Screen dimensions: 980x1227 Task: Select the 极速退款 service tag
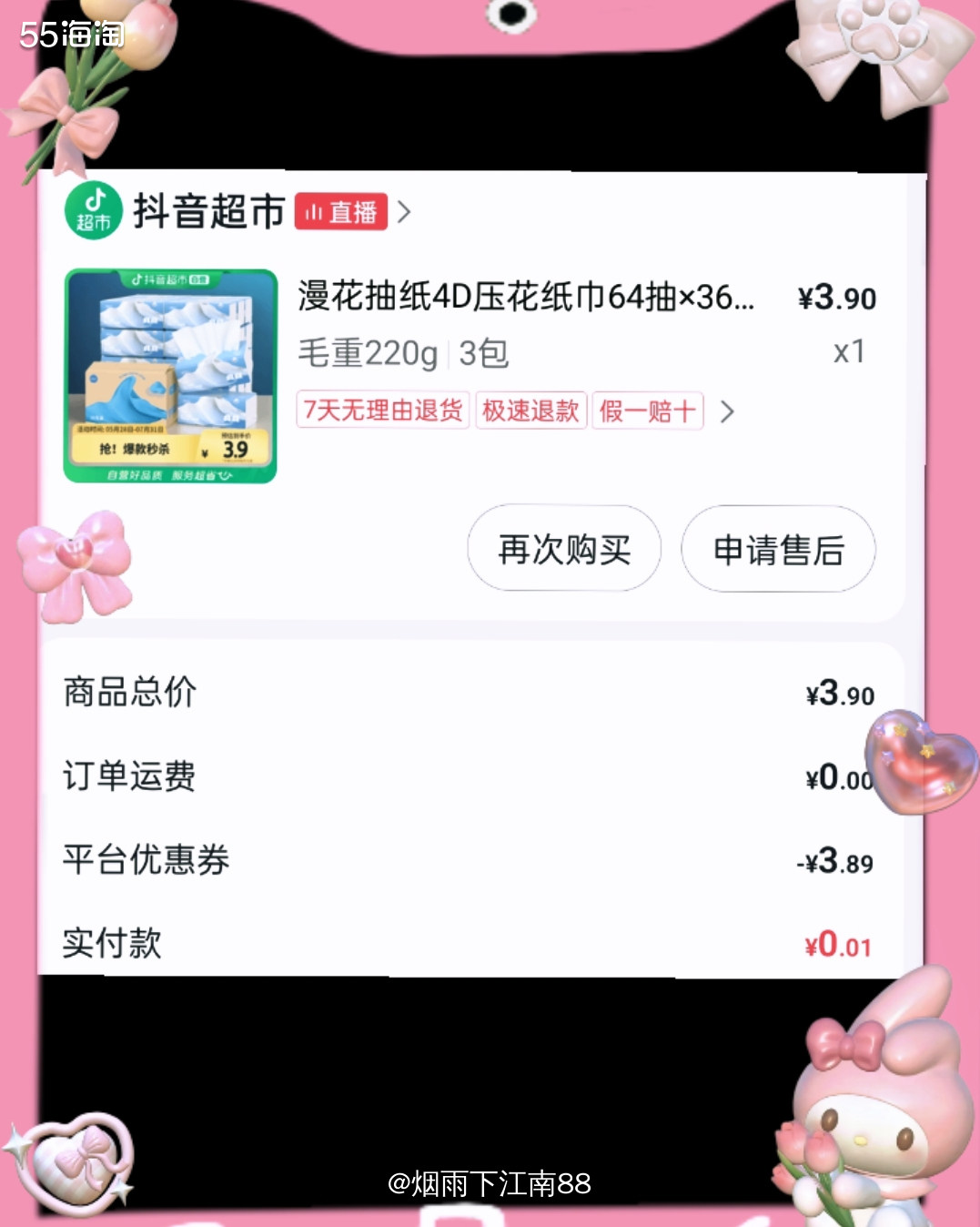coord(530,411)
